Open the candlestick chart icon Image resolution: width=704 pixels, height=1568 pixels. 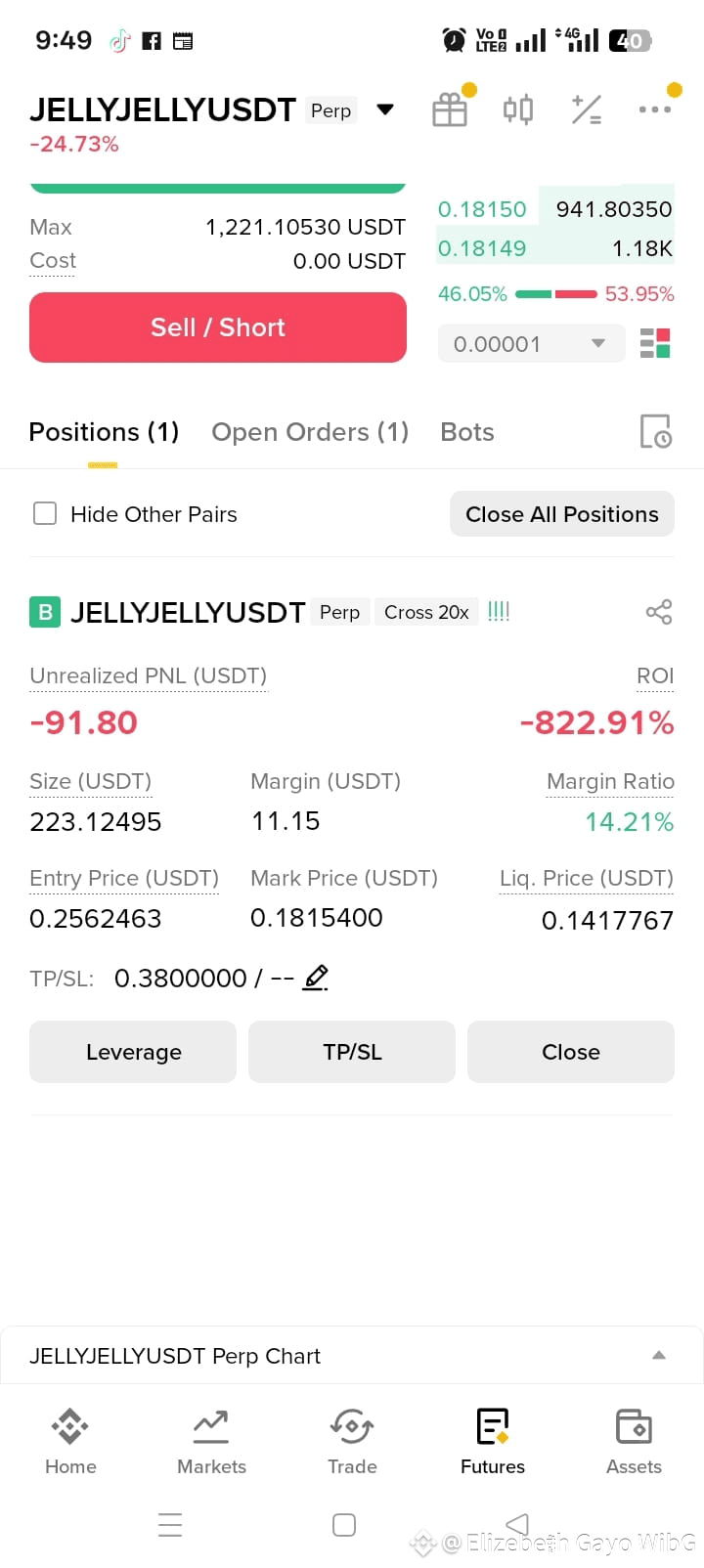tap(518, 109)
